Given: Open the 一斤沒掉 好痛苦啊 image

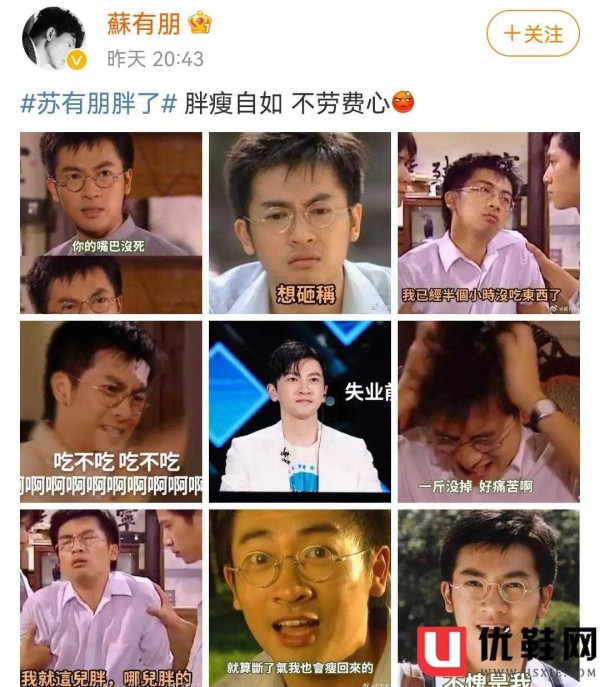Looking at the screenshot, I should click(488, 410).
